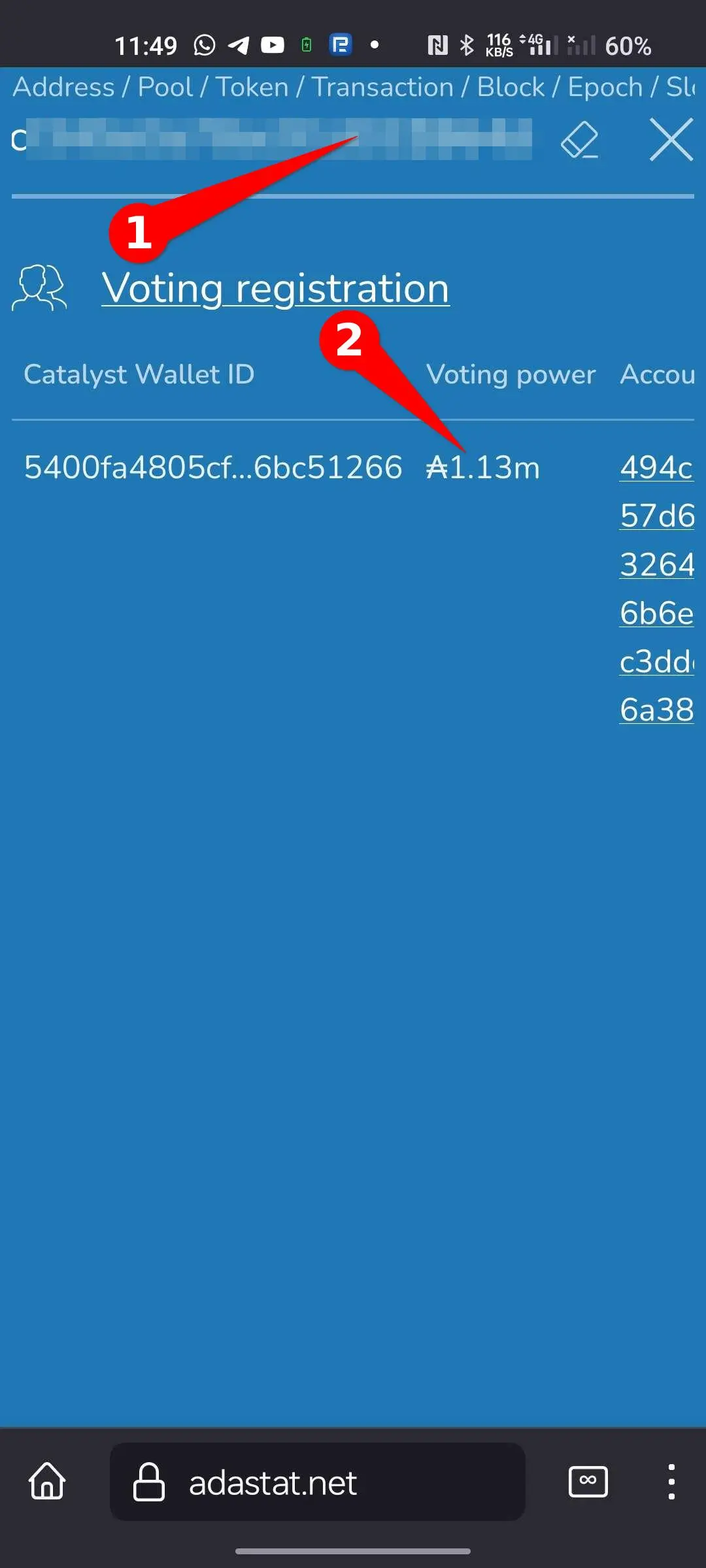Open the account link starting with 494c
The image size is (706, 1568).
pos(656,467)
